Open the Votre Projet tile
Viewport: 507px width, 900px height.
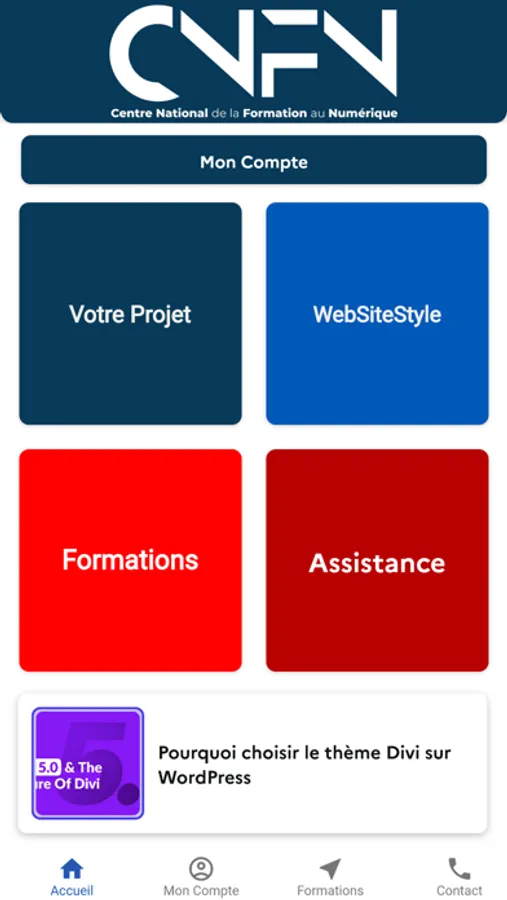(x=130, y=313)
